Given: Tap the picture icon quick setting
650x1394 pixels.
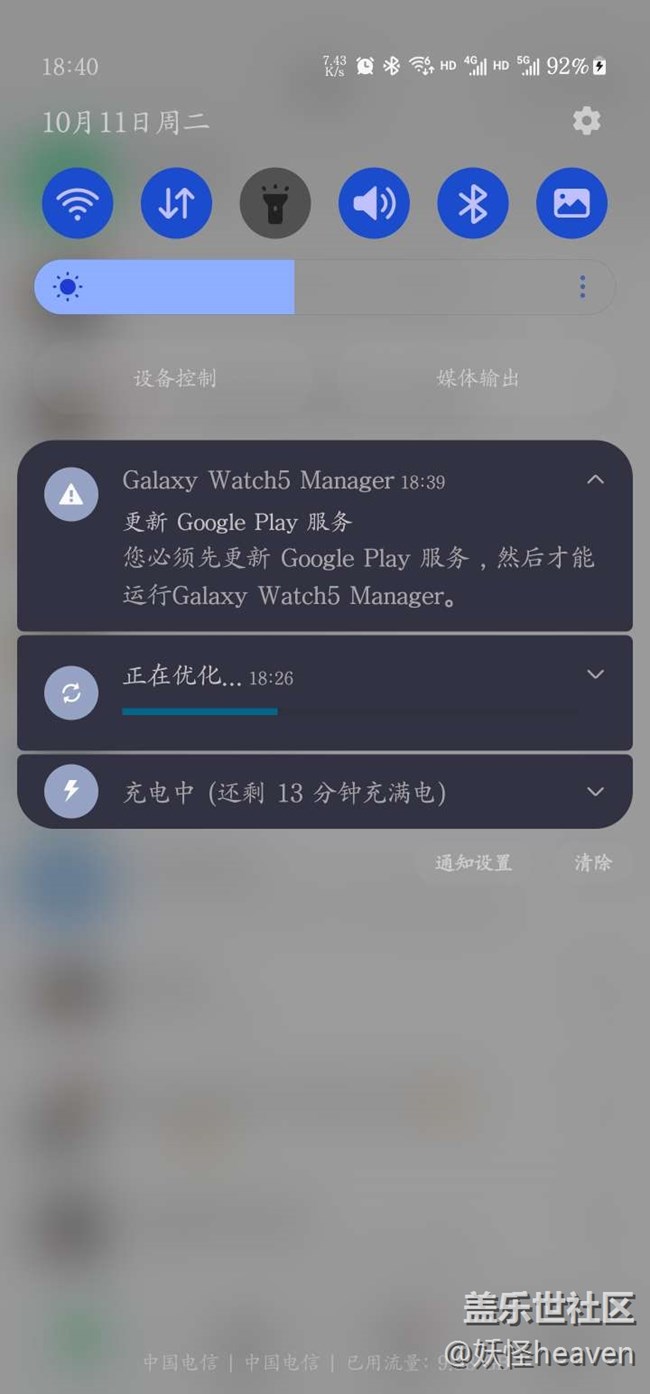Looking at the screenshot, I should 571,203.
